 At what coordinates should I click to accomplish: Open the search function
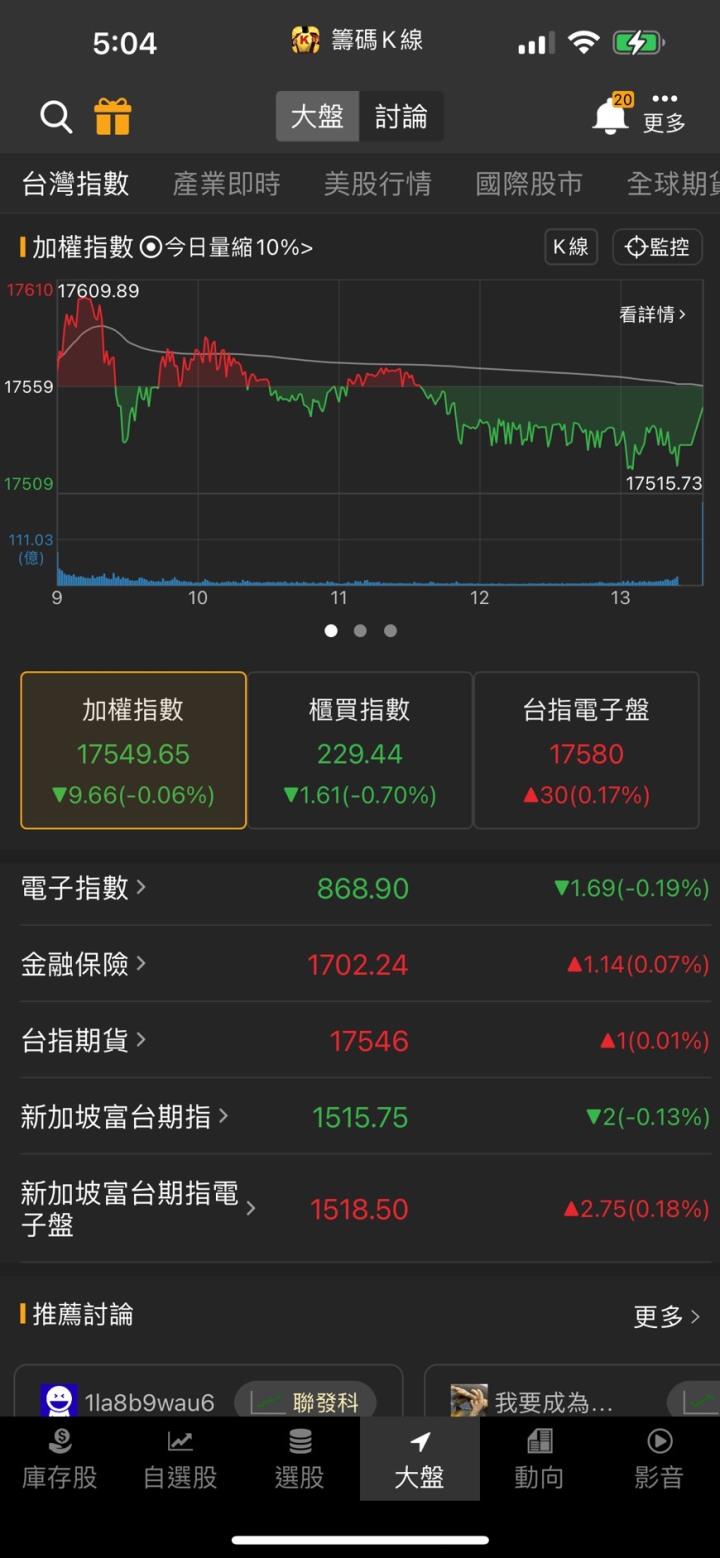(x=56, y=117)
